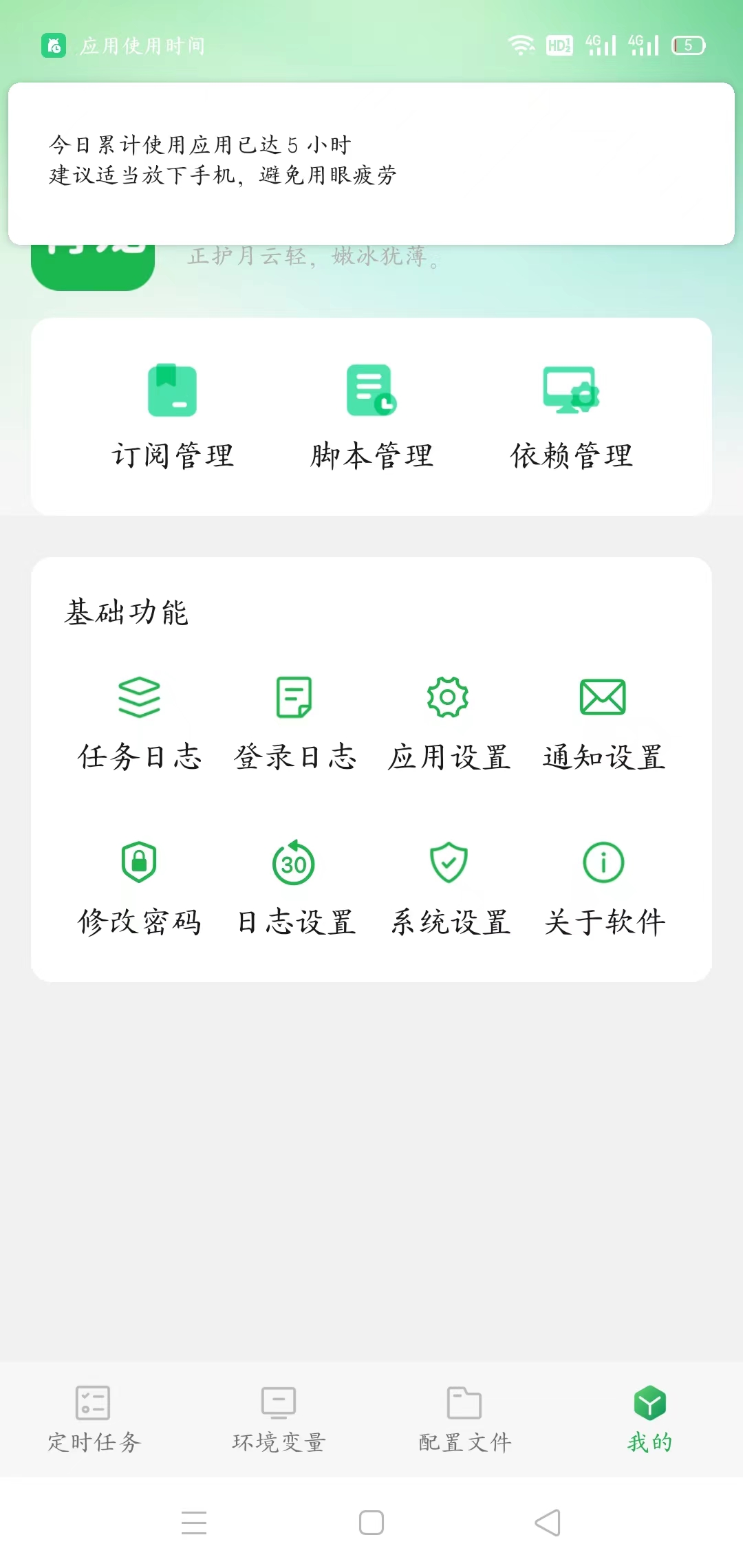Open 系统设置 system settings
743x1568 pixels.
(449, 887)
